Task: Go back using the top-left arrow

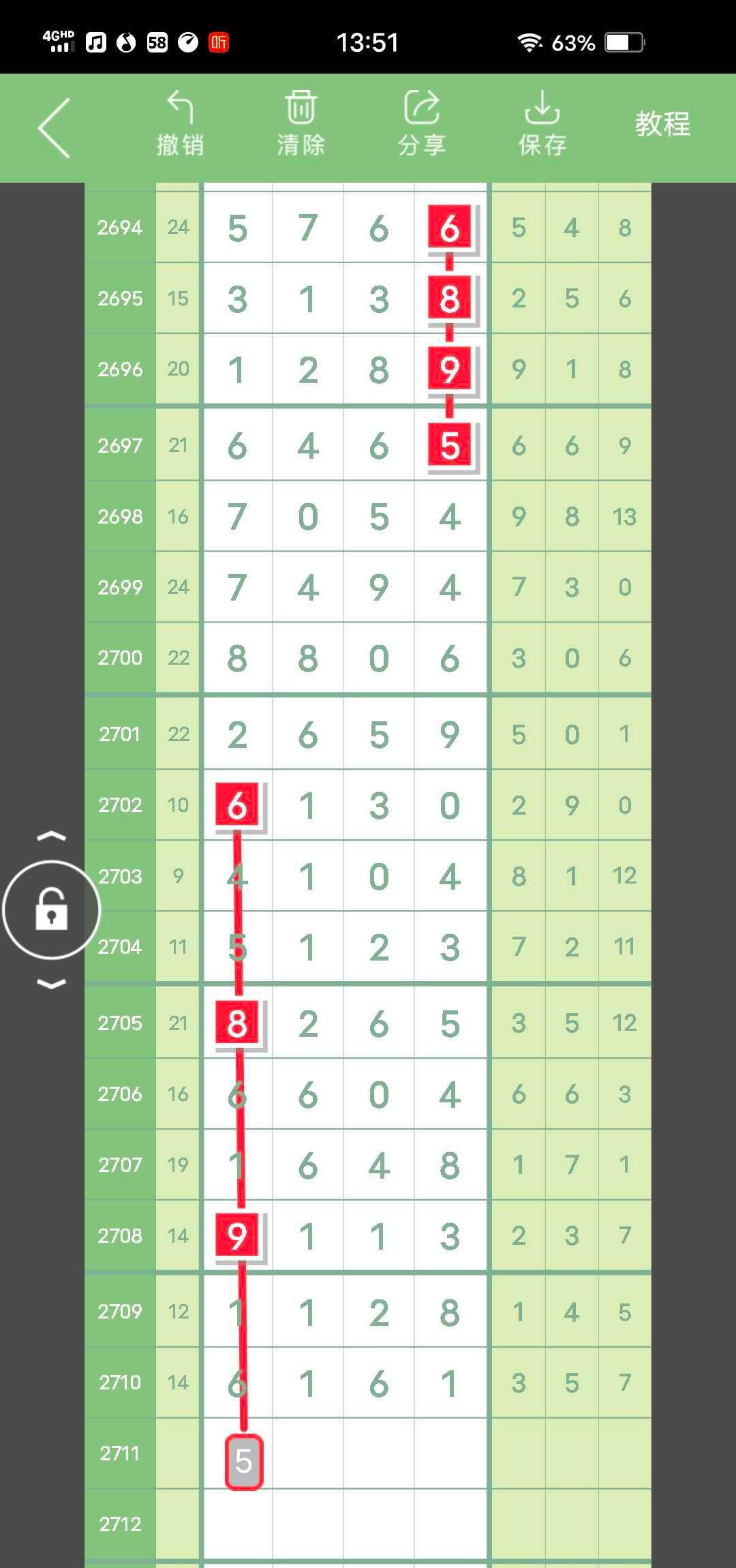Action: point(55,127)
